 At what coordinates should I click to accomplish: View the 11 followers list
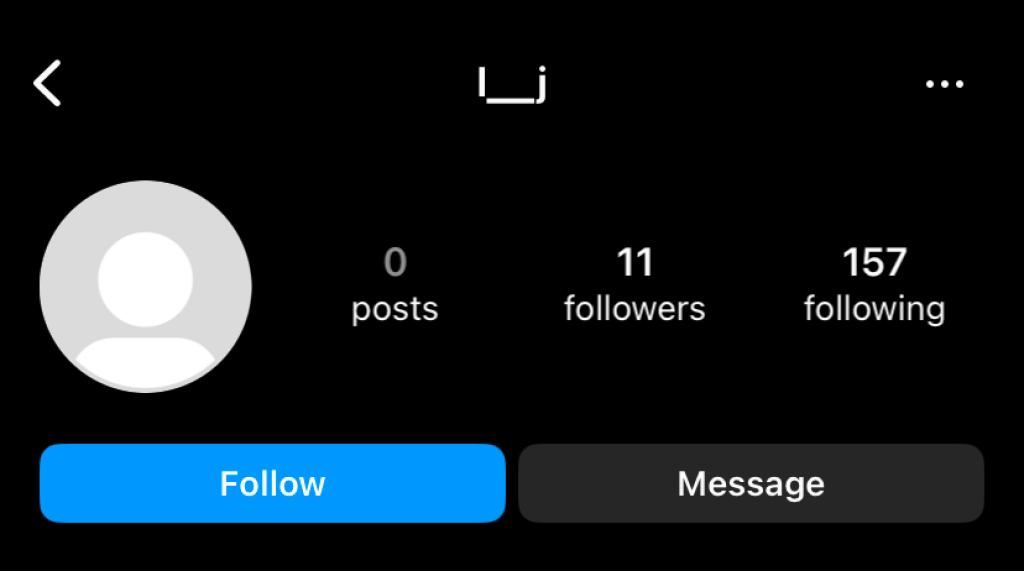[x=634, y=285]
